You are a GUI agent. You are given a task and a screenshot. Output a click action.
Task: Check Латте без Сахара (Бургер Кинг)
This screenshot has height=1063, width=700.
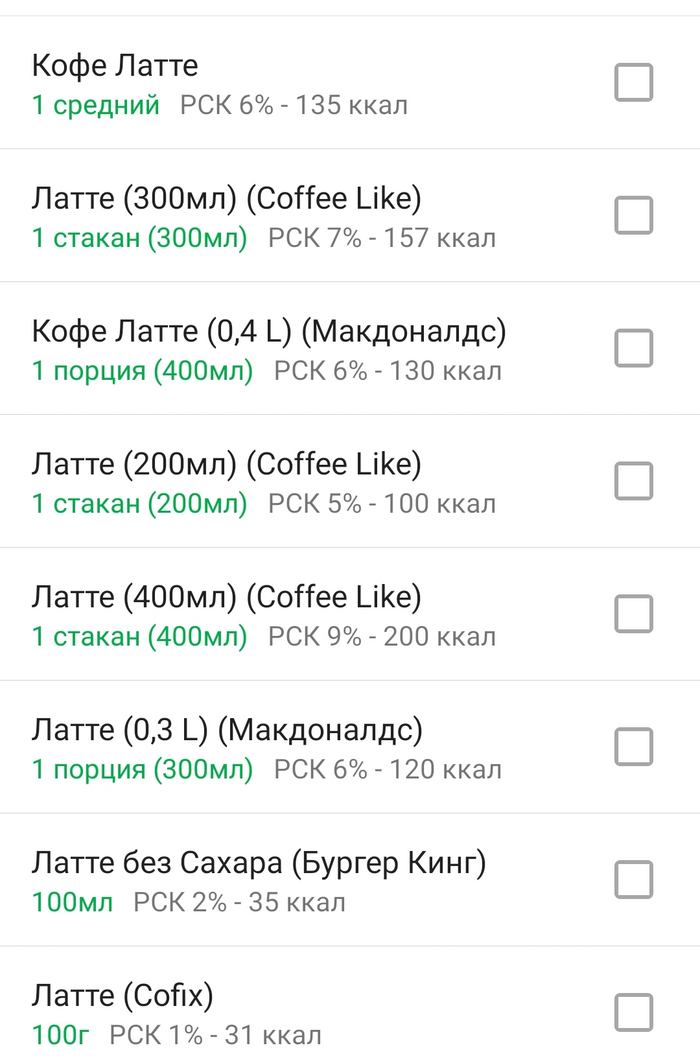[633, 880]
